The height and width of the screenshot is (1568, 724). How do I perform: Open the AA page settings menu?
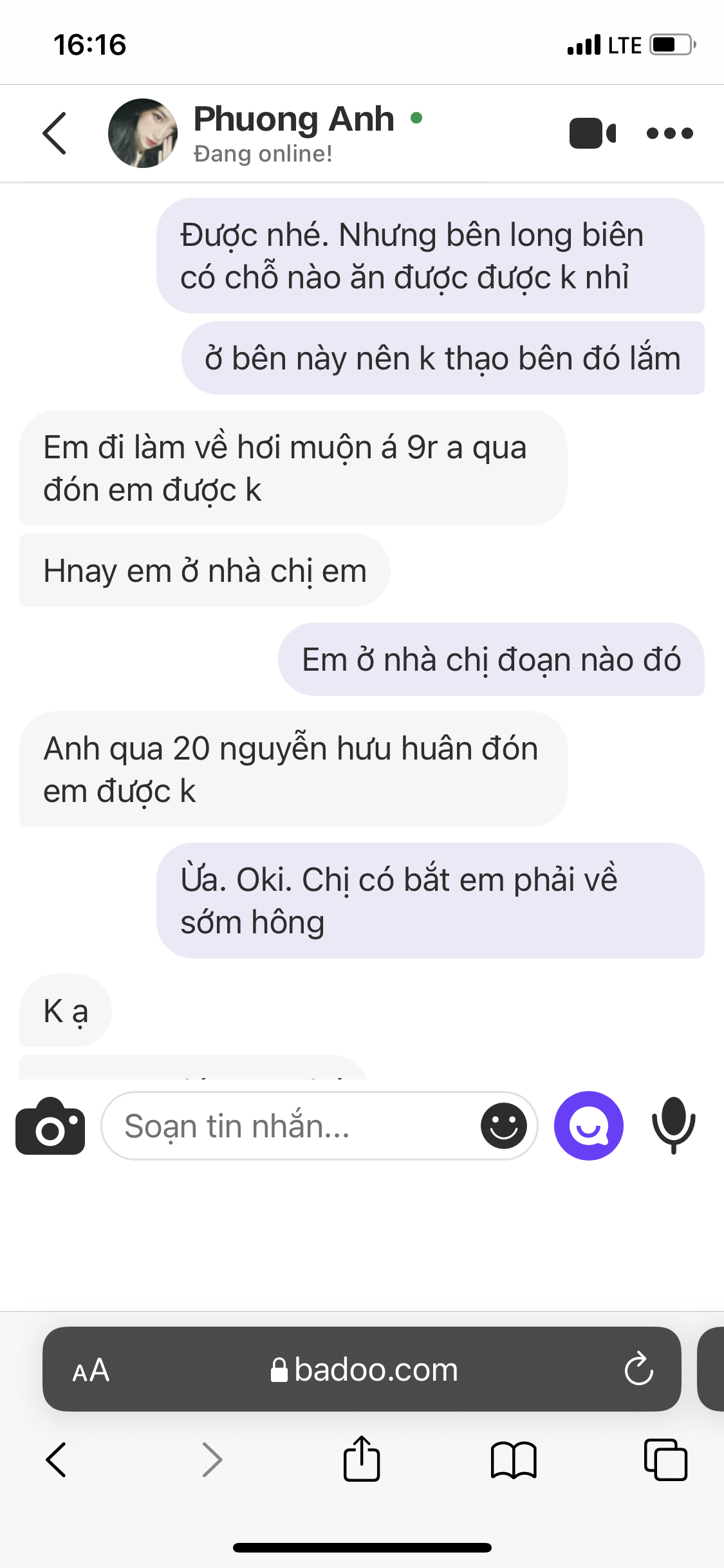point(91,1370)
